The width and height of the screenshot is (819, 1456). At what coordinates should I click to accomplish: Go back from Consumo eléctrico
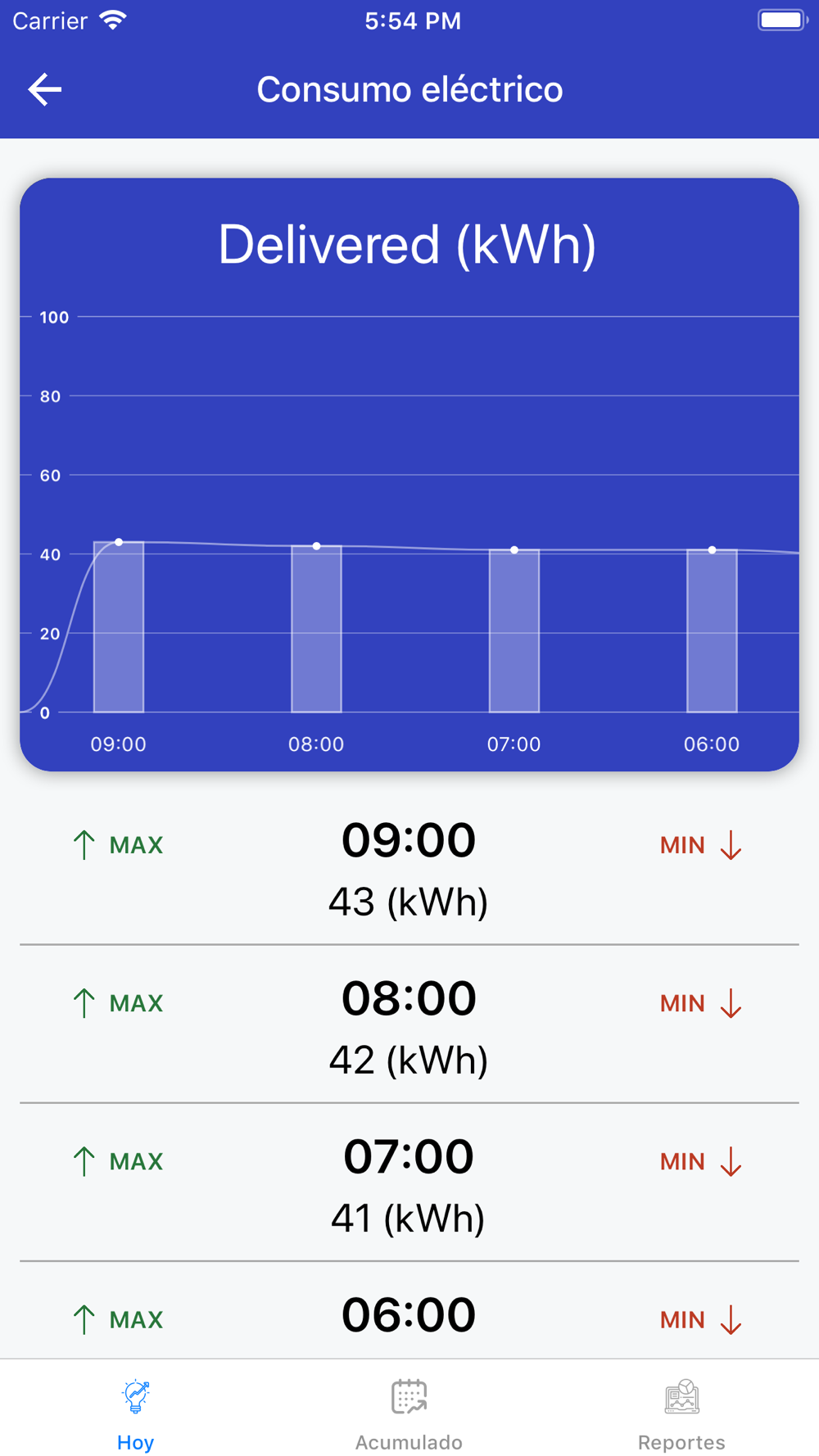coord(45,89)
